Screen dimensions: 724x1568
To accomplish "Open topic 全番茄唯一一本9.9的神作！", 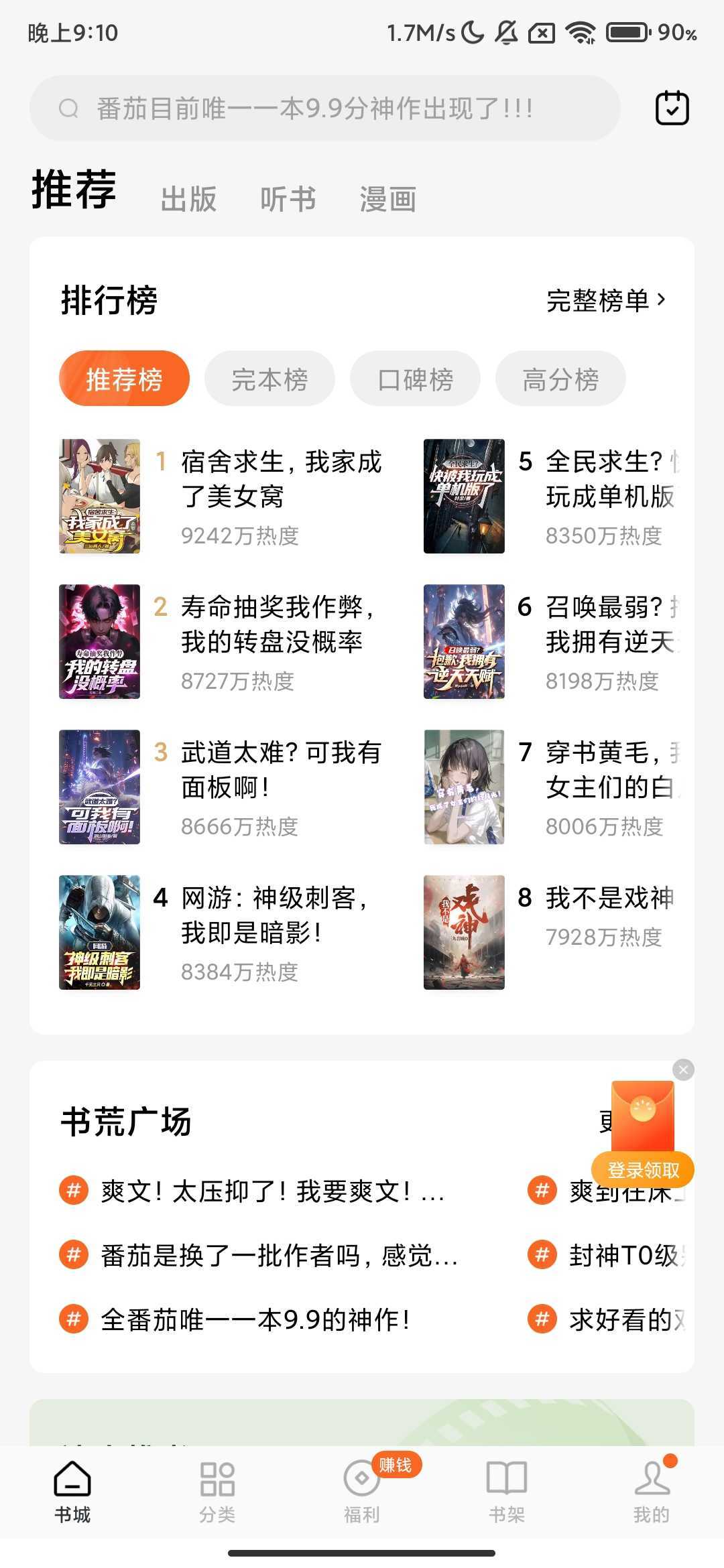I will [x=255, y=1319].
